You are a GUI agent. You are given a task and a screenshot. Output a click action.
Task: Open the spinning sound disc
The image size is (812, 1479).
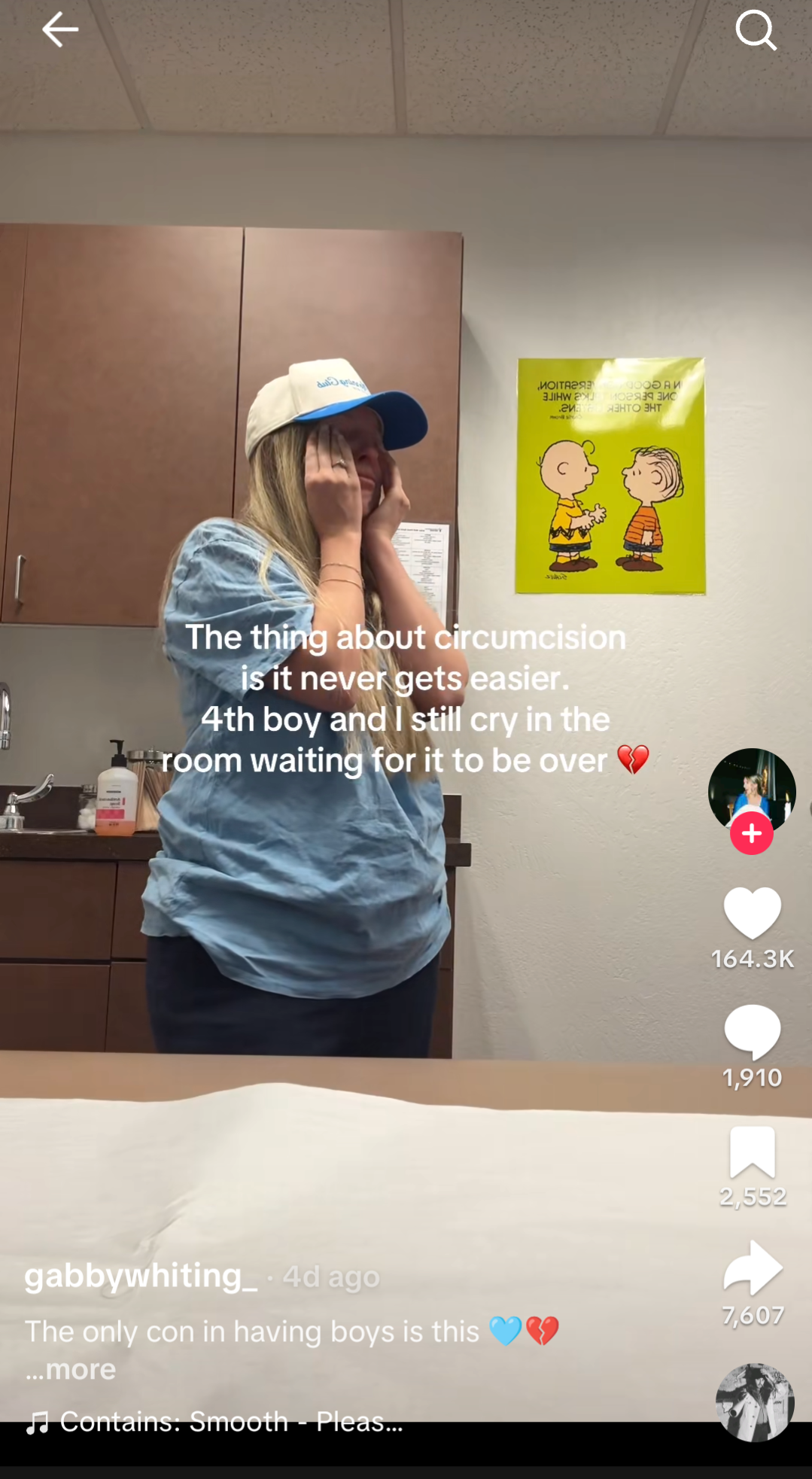(755, 1402)
